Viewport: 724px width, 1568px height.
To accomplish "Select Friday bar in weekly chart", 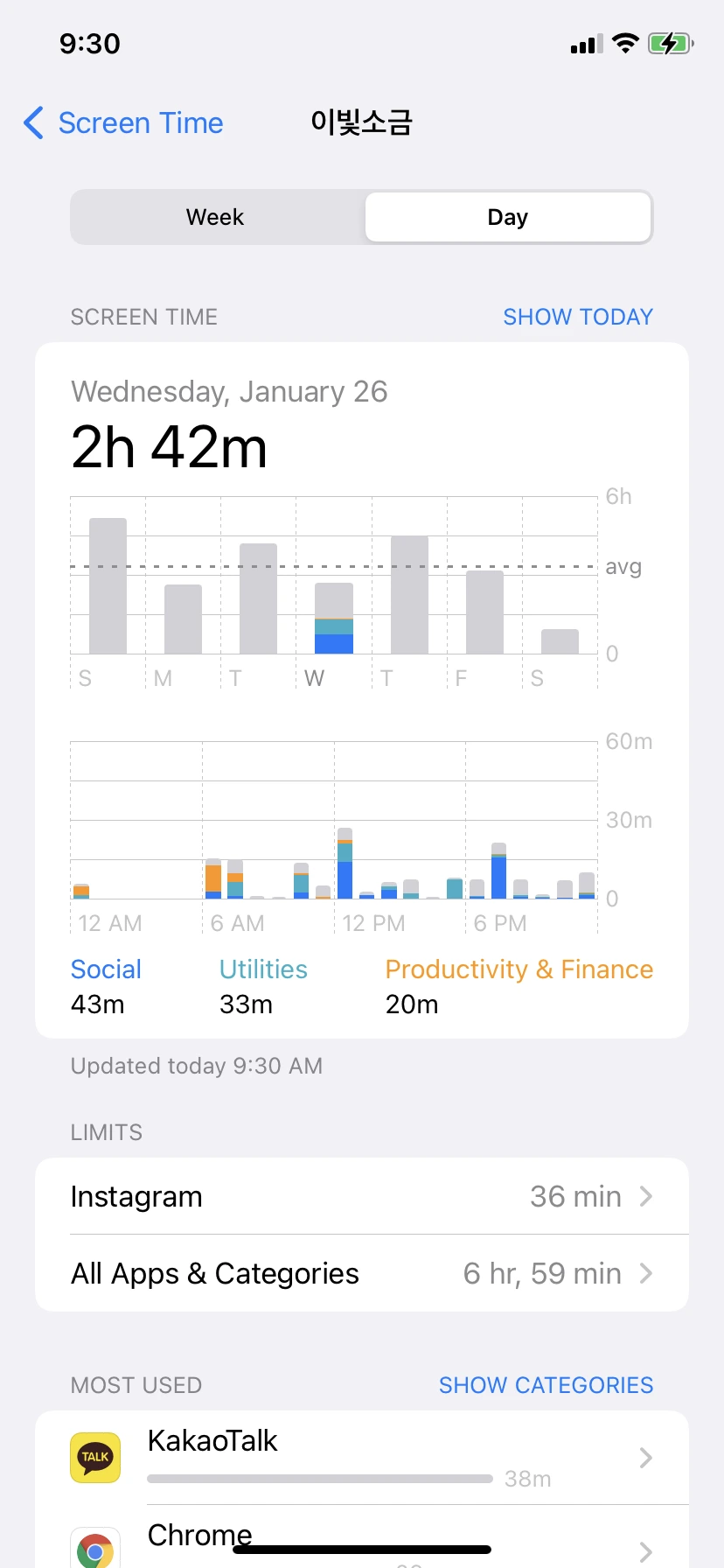I will click(x=484, y=612).
